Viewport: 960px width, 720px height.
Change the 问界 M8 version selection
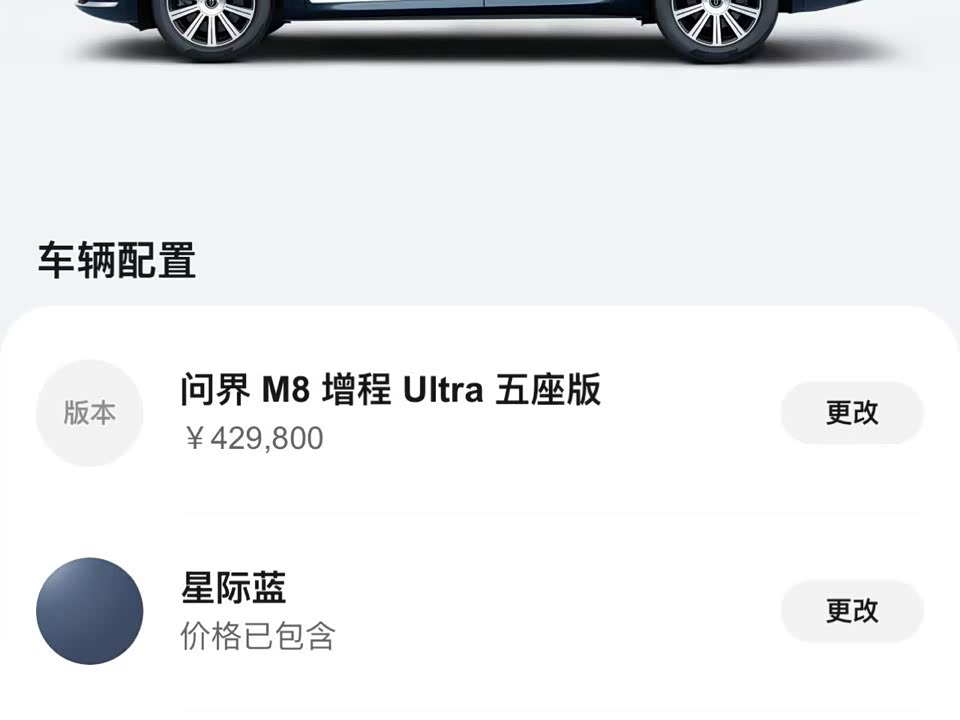(851, 412)
